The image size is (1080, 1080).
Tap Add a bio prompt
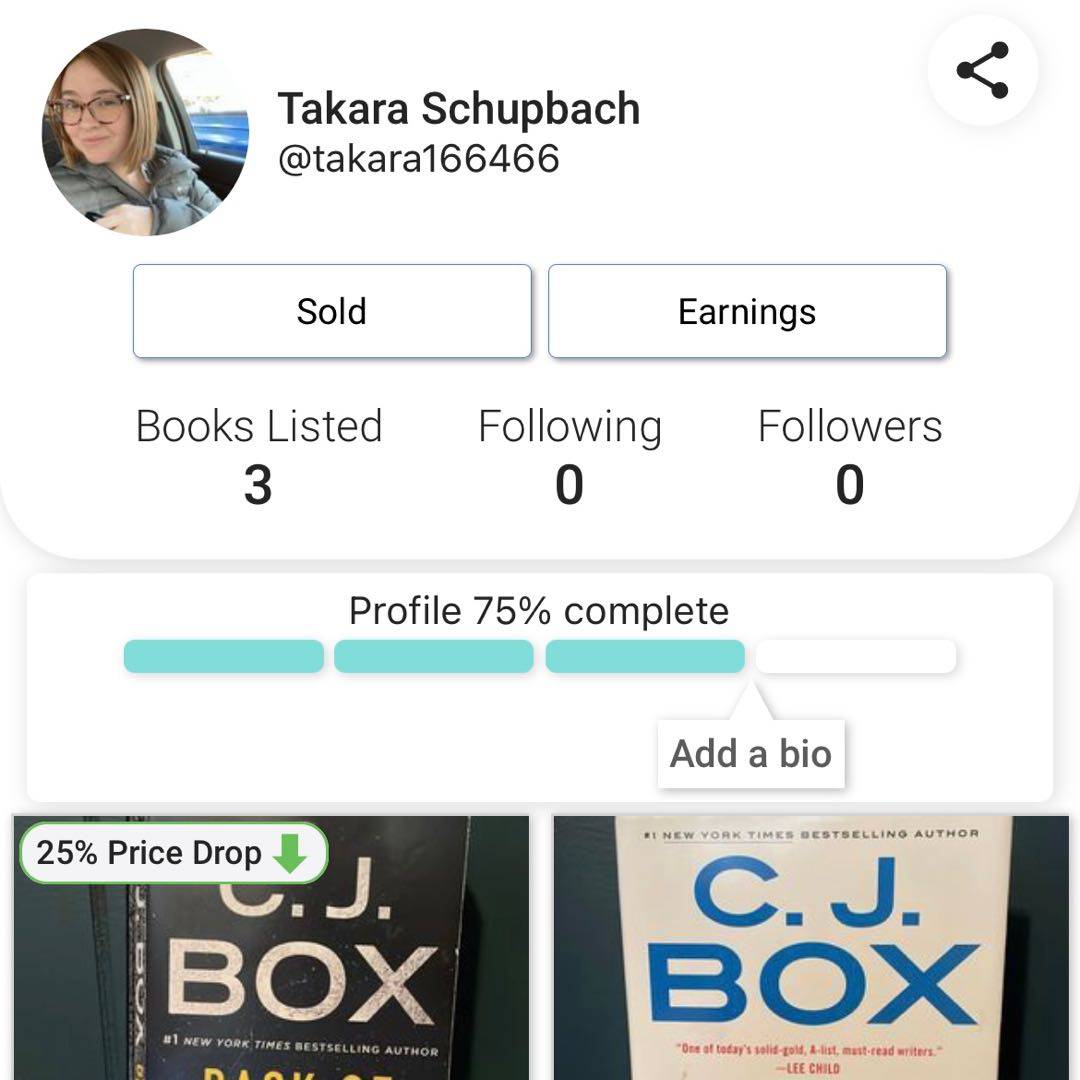(x=750, y=754)
